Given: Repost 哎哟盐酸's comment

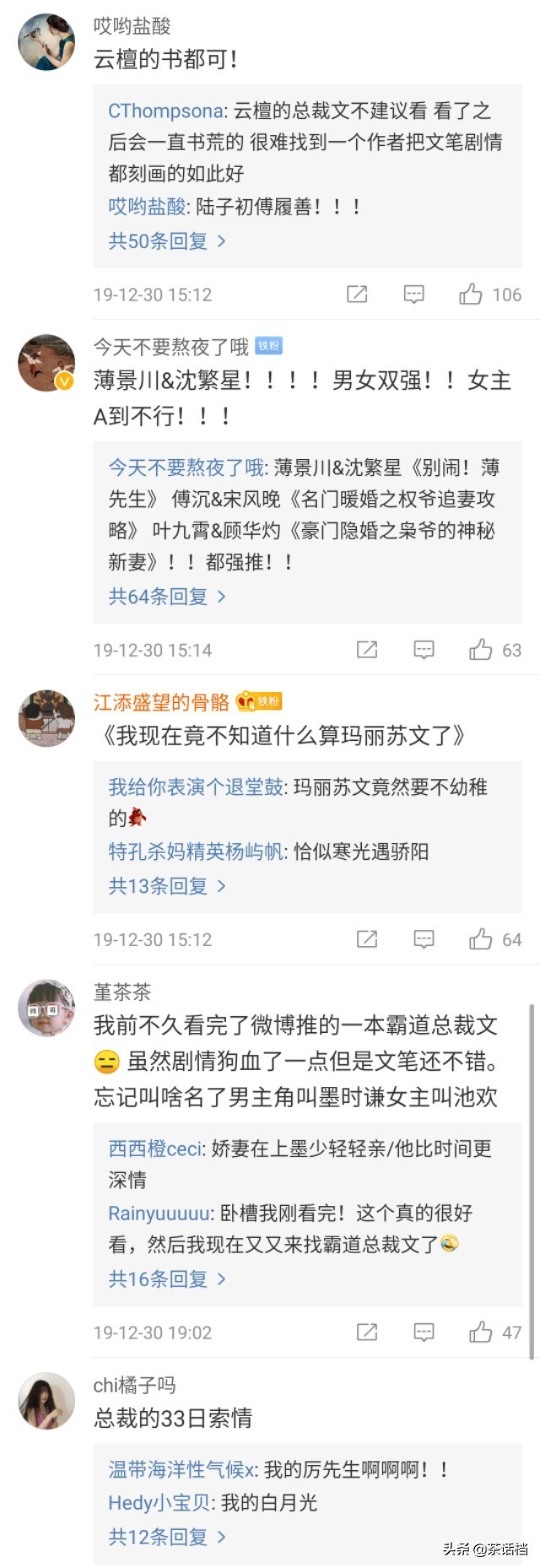Looking at the screenshot, I should [357, 295].
